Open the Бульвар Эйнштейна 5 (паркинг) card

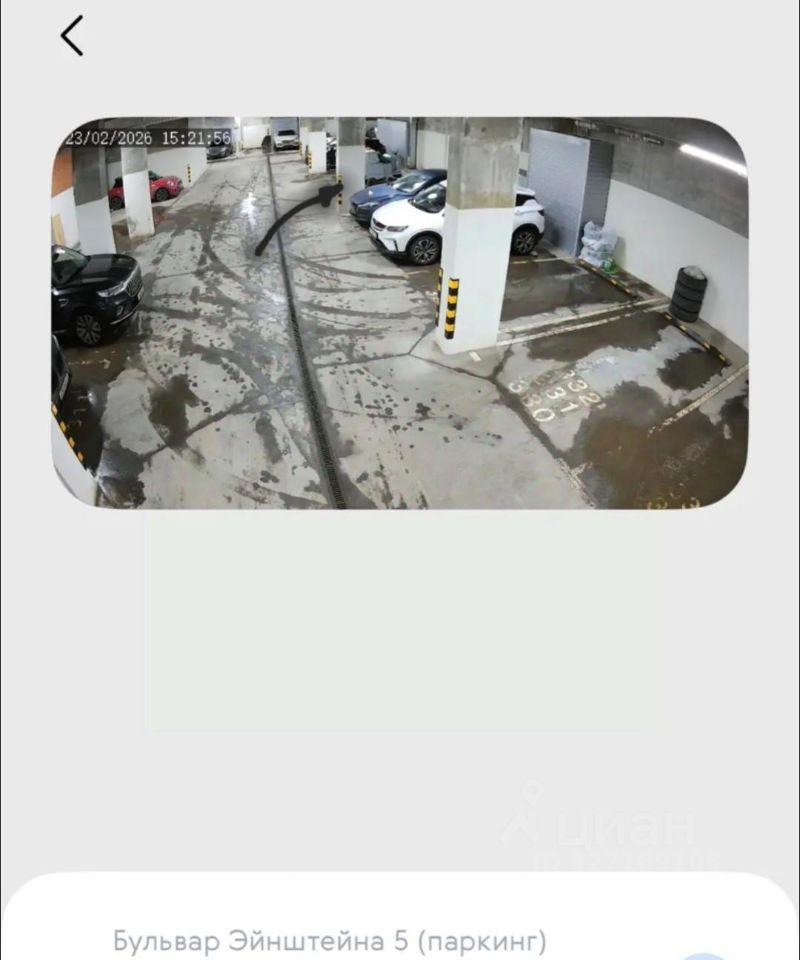tap(330, 940)
